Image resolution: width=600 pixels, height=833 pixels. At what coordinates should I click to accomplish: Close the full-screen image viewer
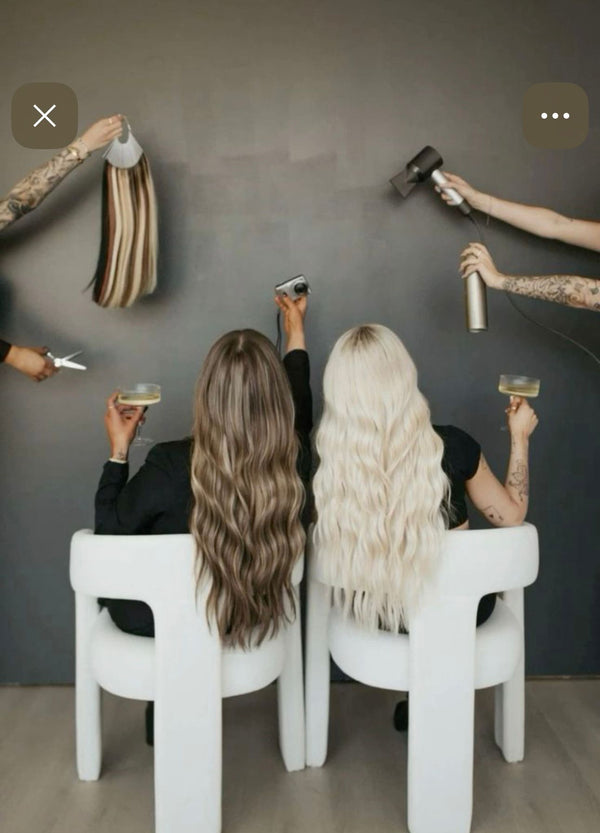44,116
